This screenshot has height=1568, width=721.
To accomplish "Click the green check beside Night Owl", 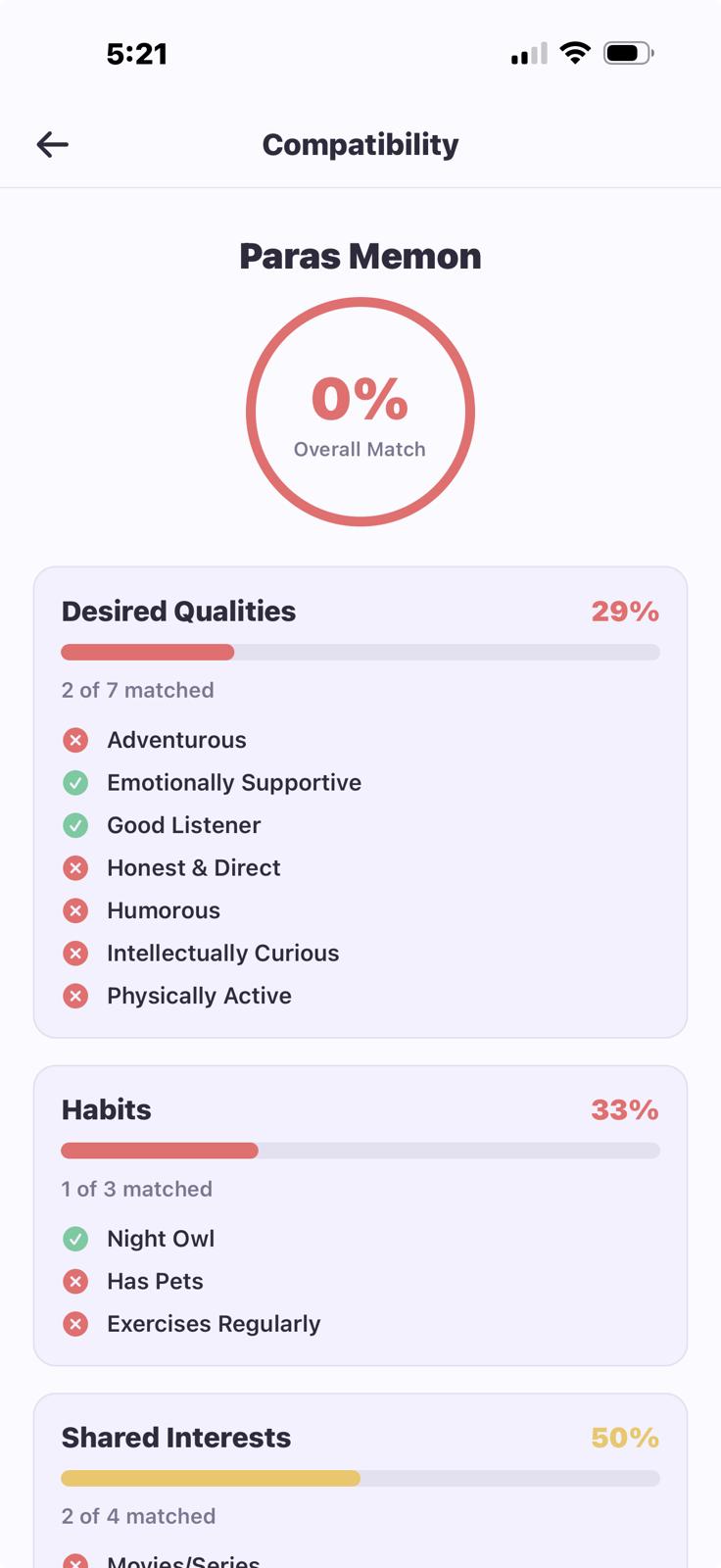I will (75, 1239).
